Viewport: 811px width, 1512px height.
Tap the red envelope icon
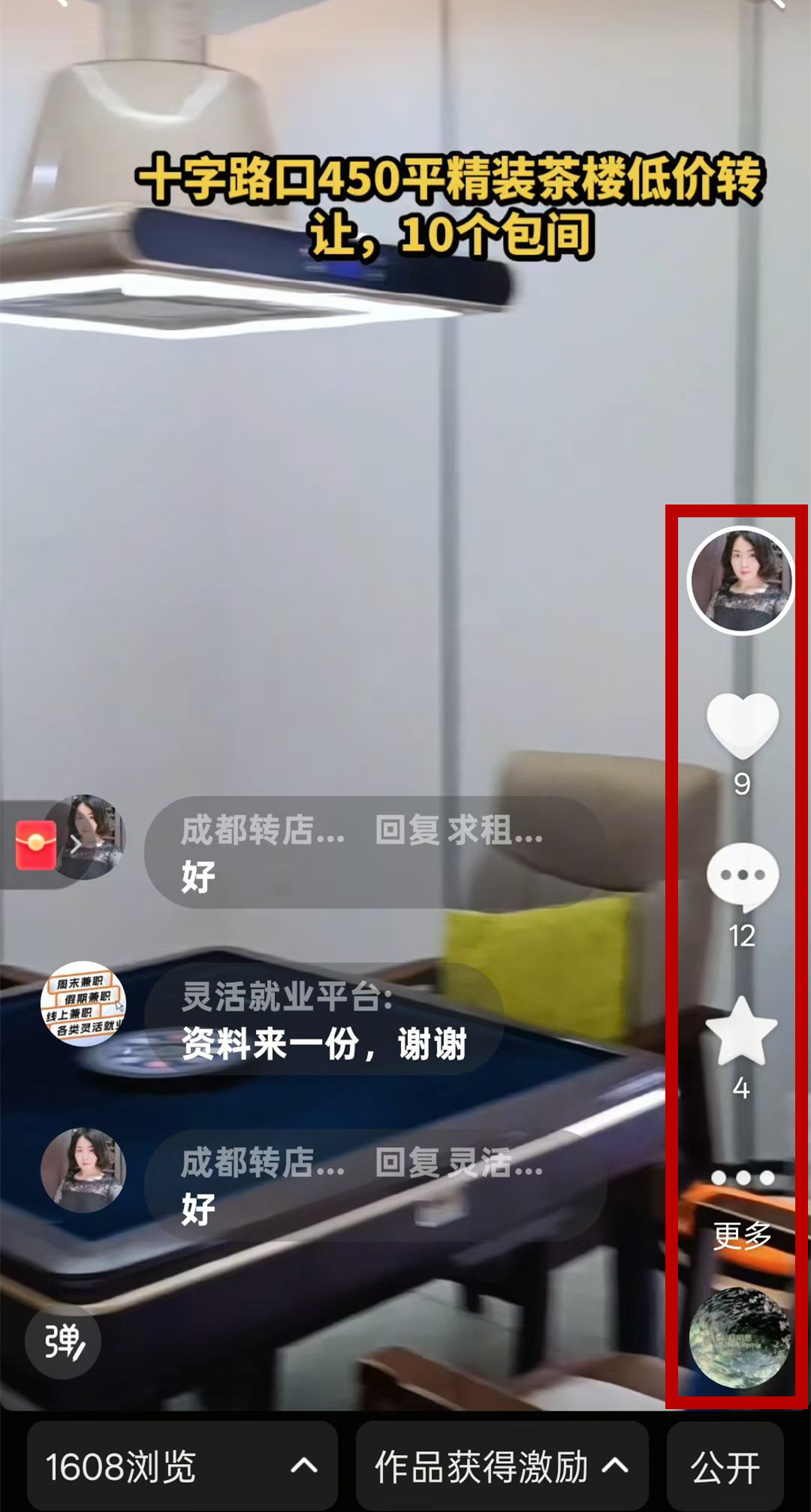pos(36,845)
